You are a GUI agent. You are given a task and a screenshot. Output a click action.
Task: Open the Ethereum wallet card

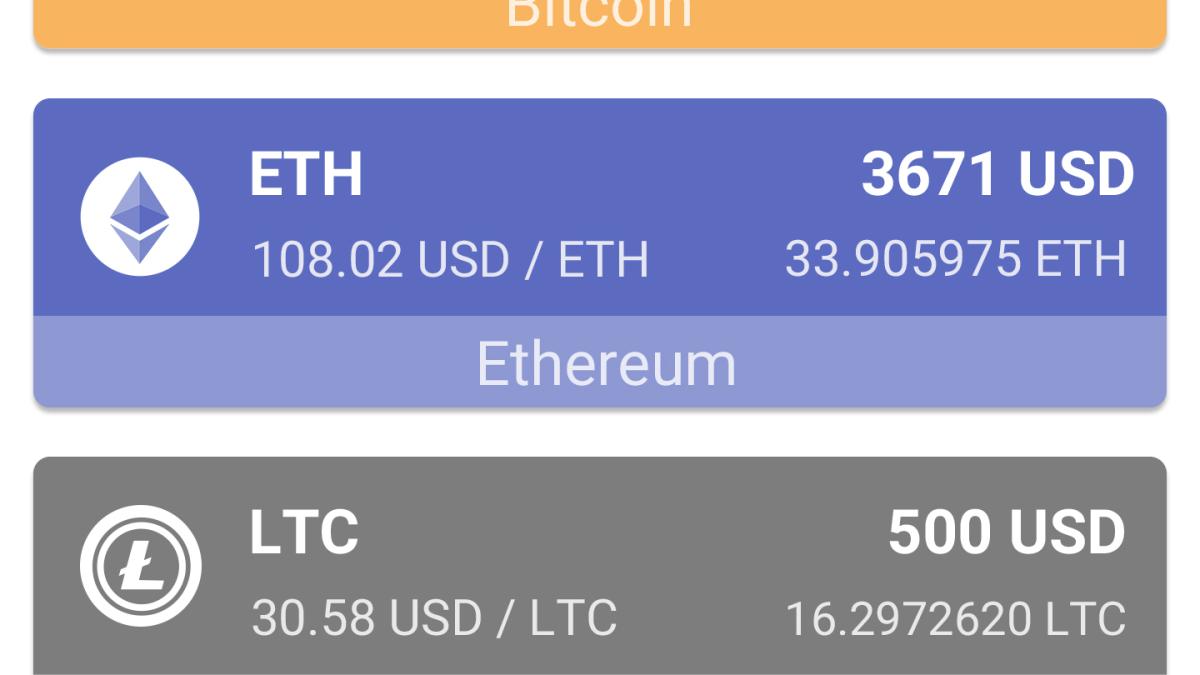(600, 252)
